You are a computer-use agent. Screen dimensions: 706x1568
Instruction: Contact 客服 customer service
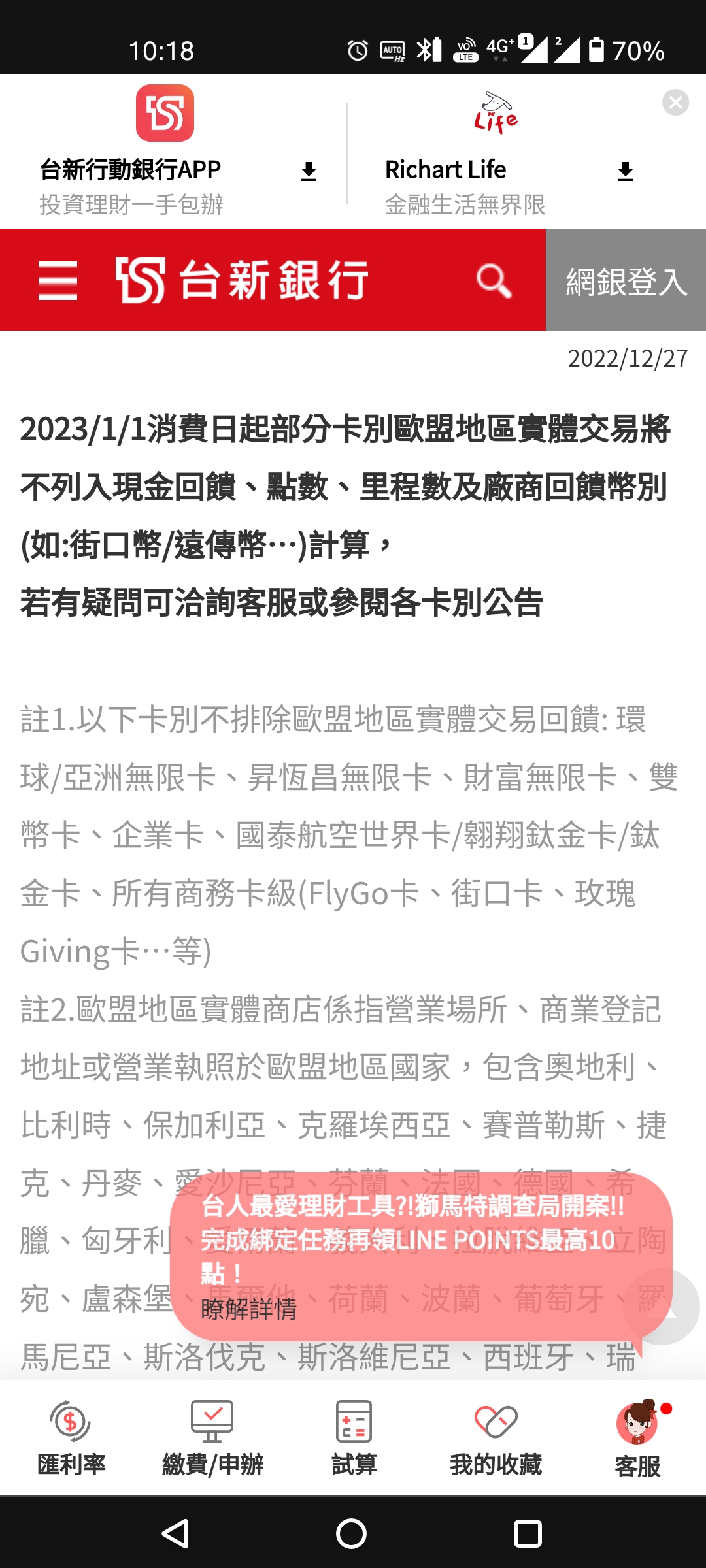point(637,1438)
